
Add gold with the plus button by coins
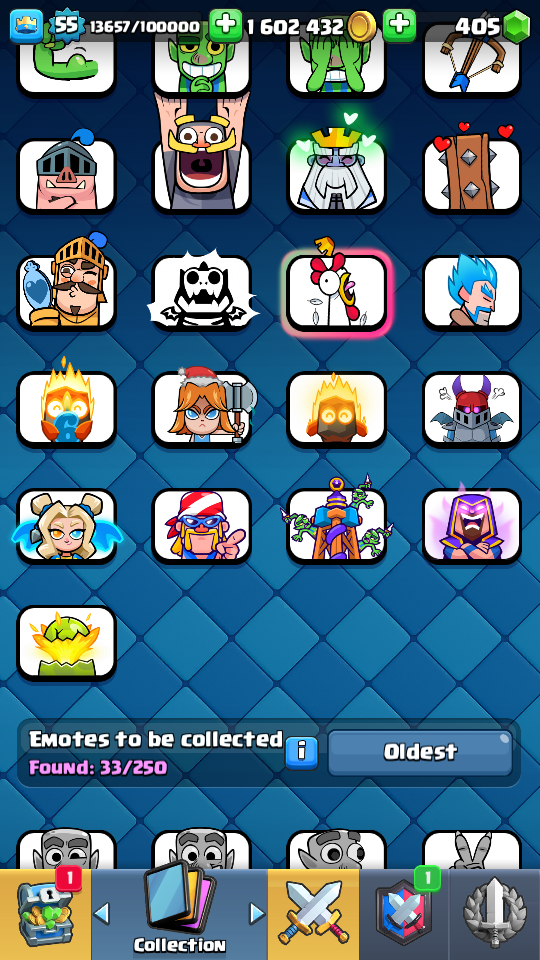399,26
